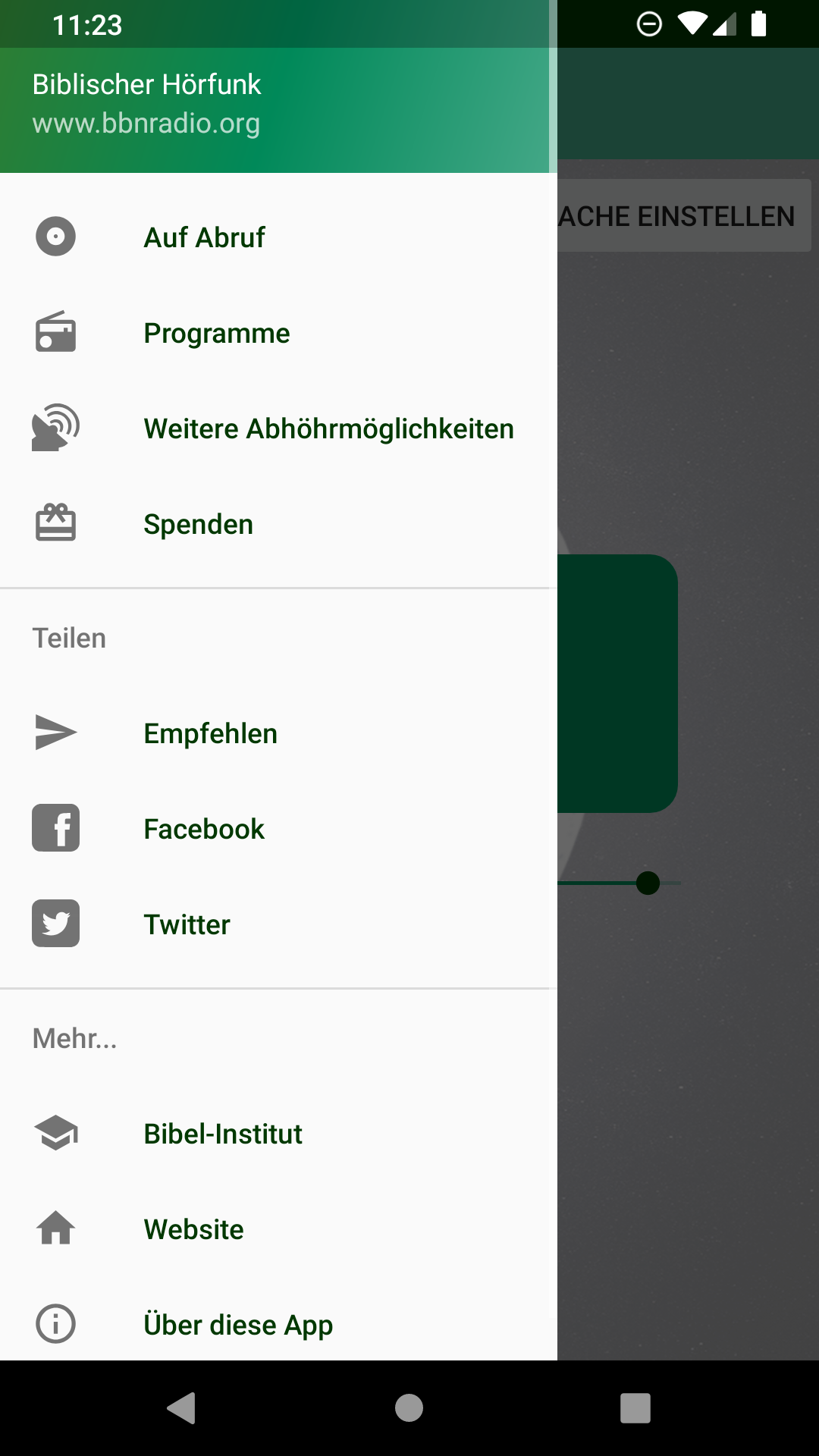Tap the send arrow icon beside Empfehlen
This screenshot has height=1456, width=819.
(x=55, y=733)
